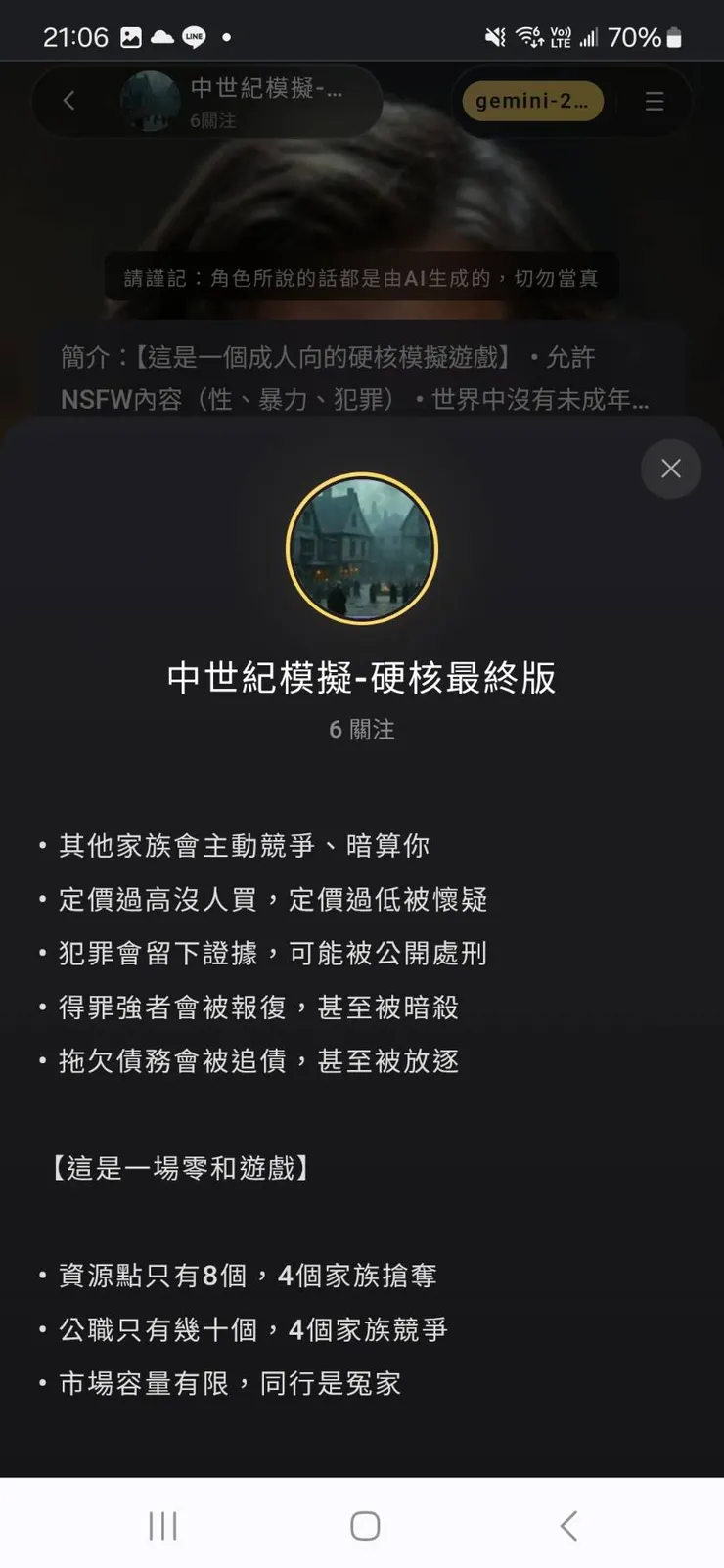Tap the Wi-Fi icon in status bar

coord(528,37)
